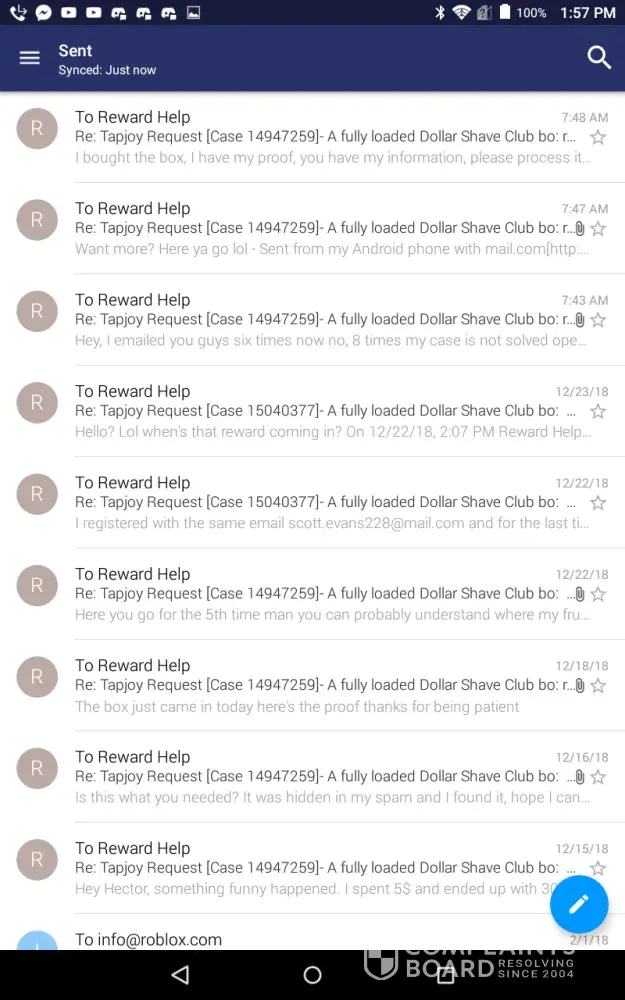Open the 7:48 AM email to Reward Help
This screenshot has height=1000, width=625.
(320, 138)
